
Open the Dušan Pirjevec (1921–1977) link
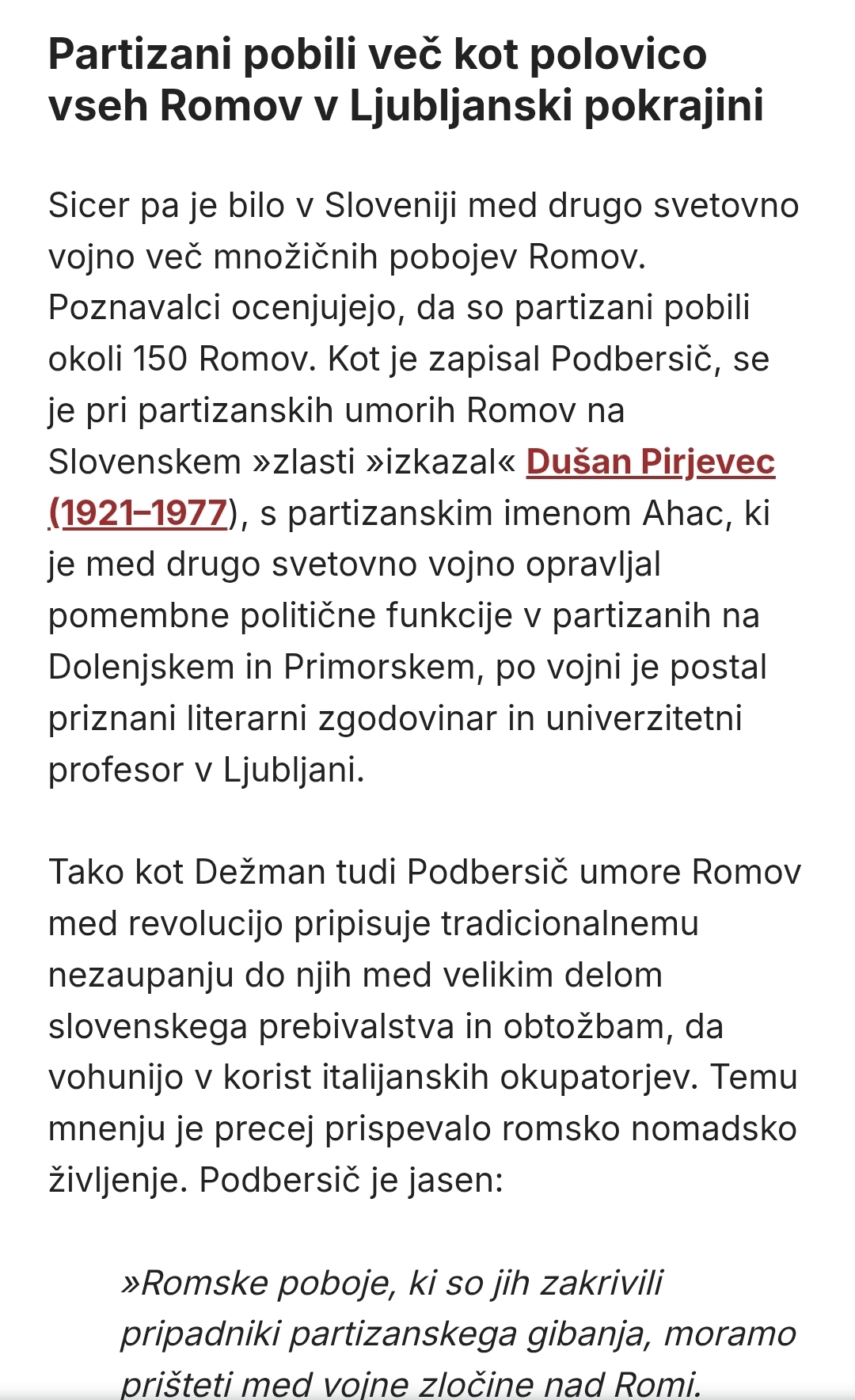tap(650, 462)
